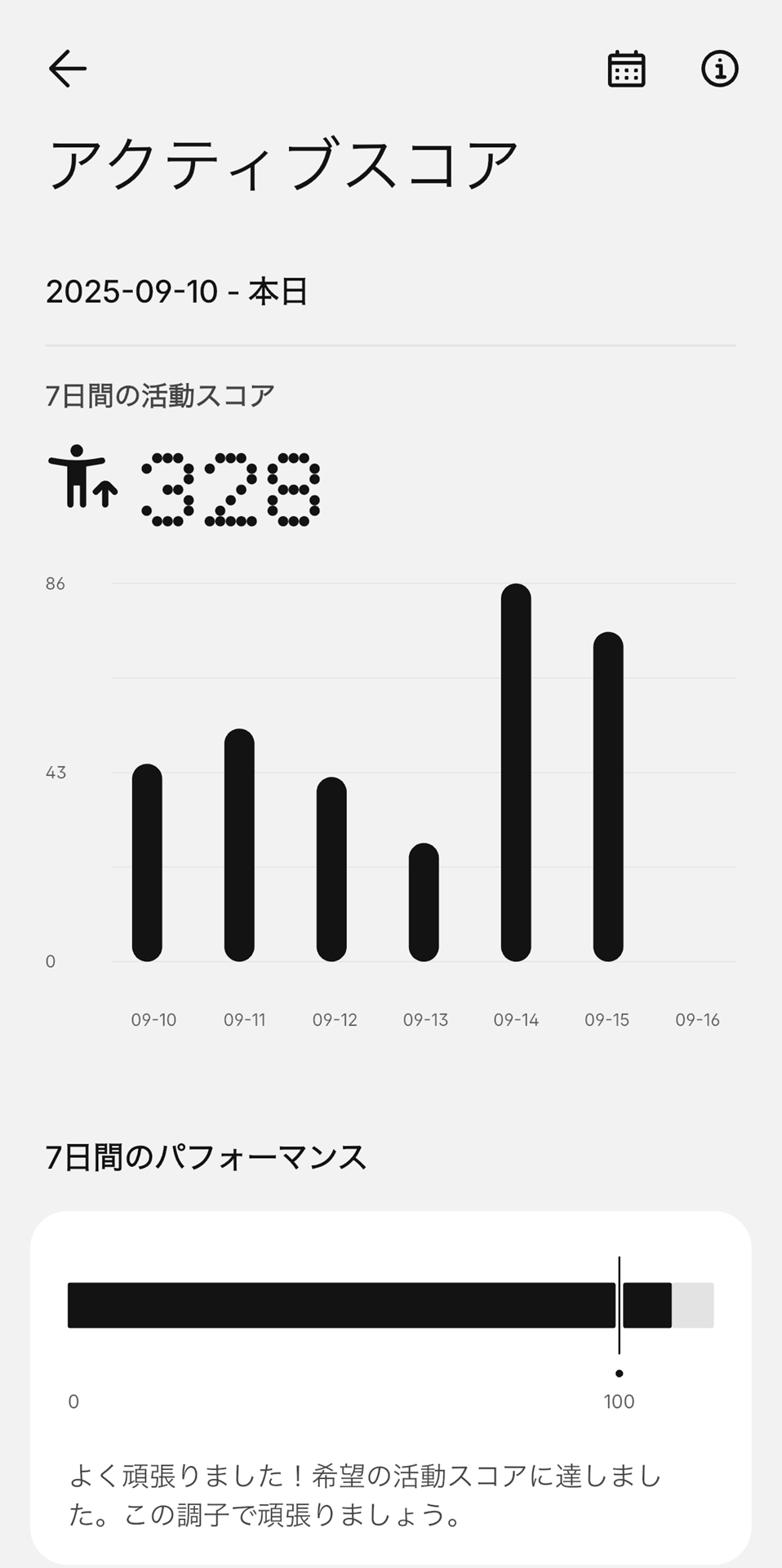Tap the back arrow to return
Viewport: 782px width, 1568px height.
[68, 69]
